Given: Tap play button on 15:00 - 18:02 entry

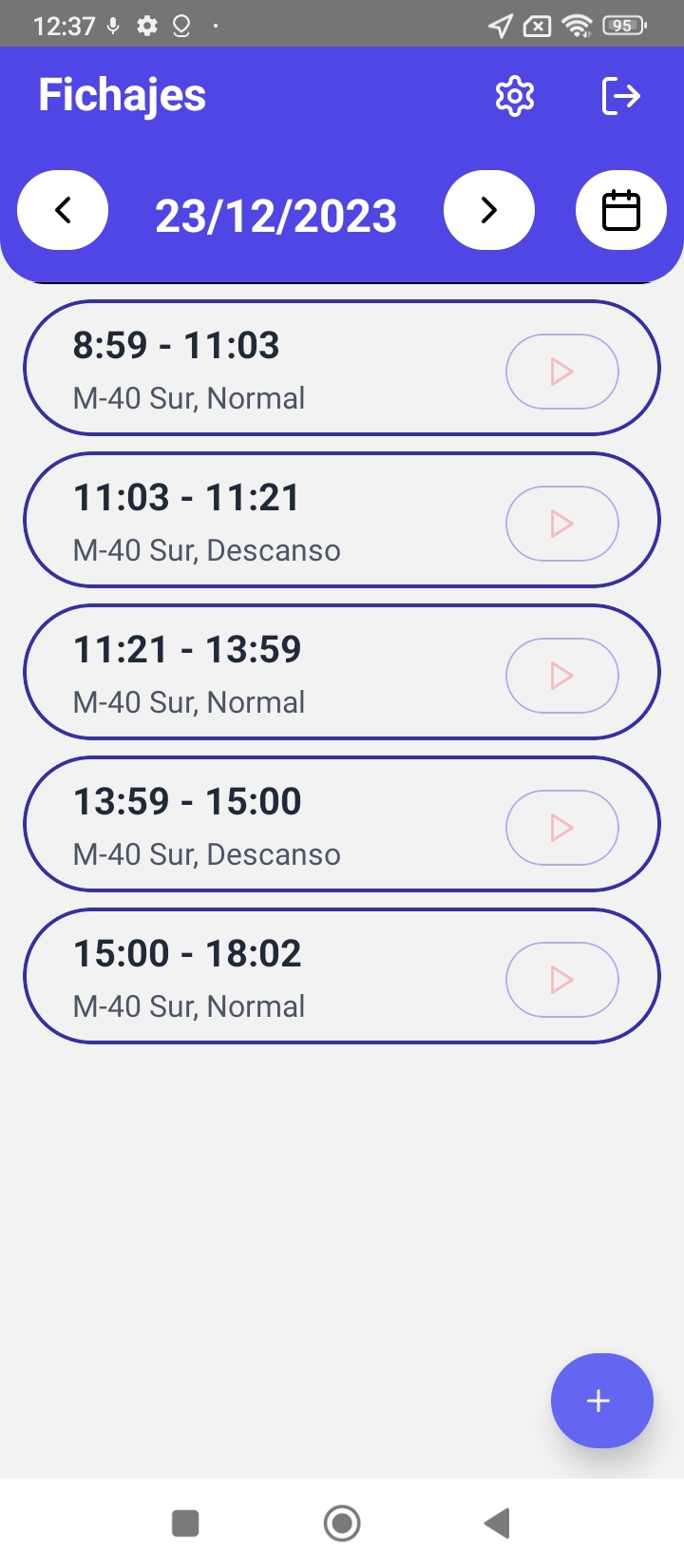Looking at the screenshot, I should coord(562,980).
